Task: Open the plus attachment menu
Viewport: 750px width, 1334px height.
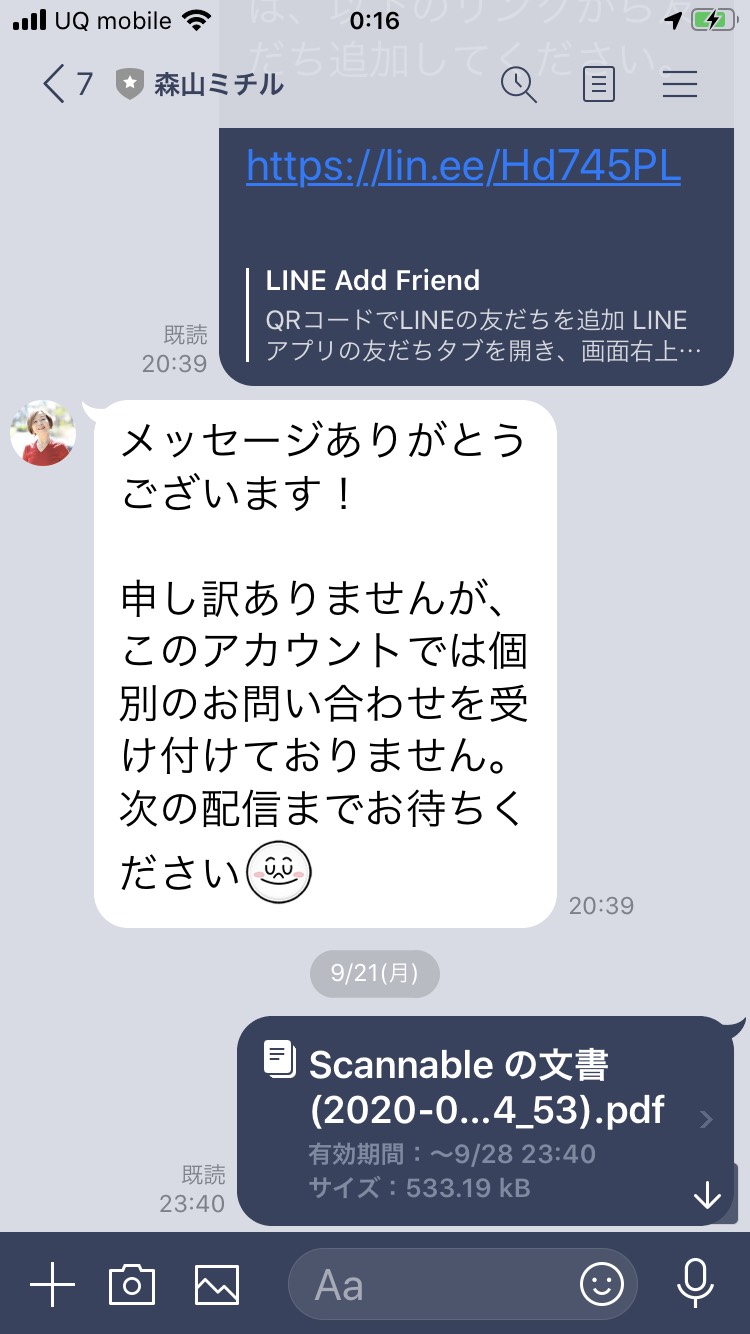Action: pos(52,1284)
